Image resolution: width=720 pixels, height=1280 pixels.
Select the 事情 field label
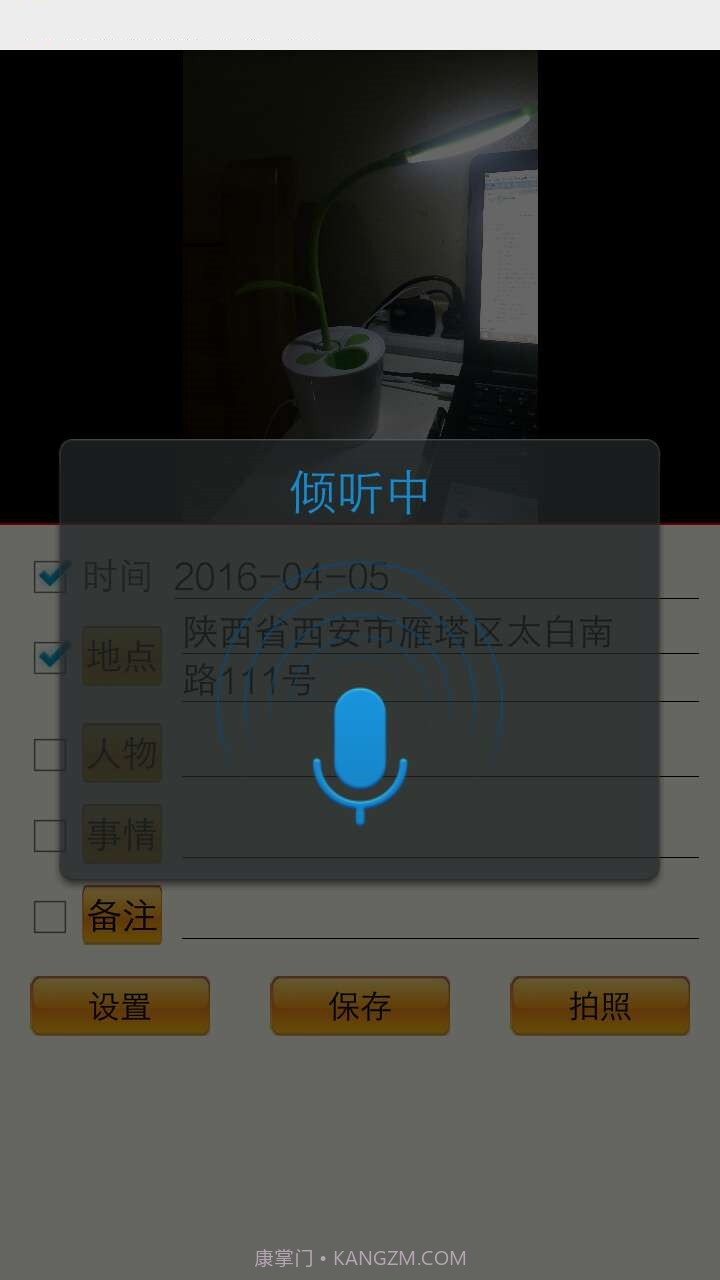pos(121,835)
